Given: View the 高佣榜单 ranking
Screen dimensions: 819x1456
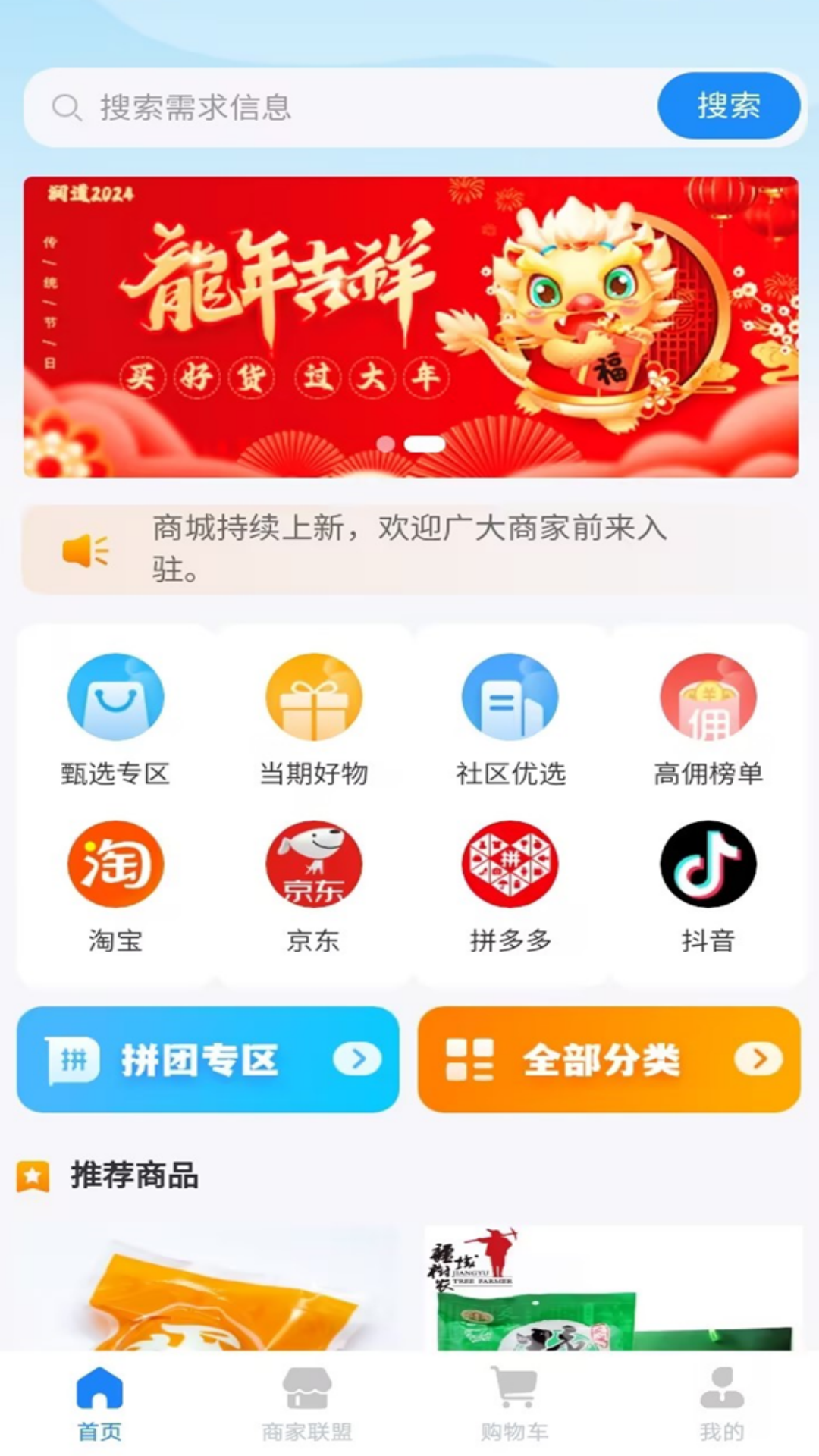Looking at the screenshot, I should point(708,717).
